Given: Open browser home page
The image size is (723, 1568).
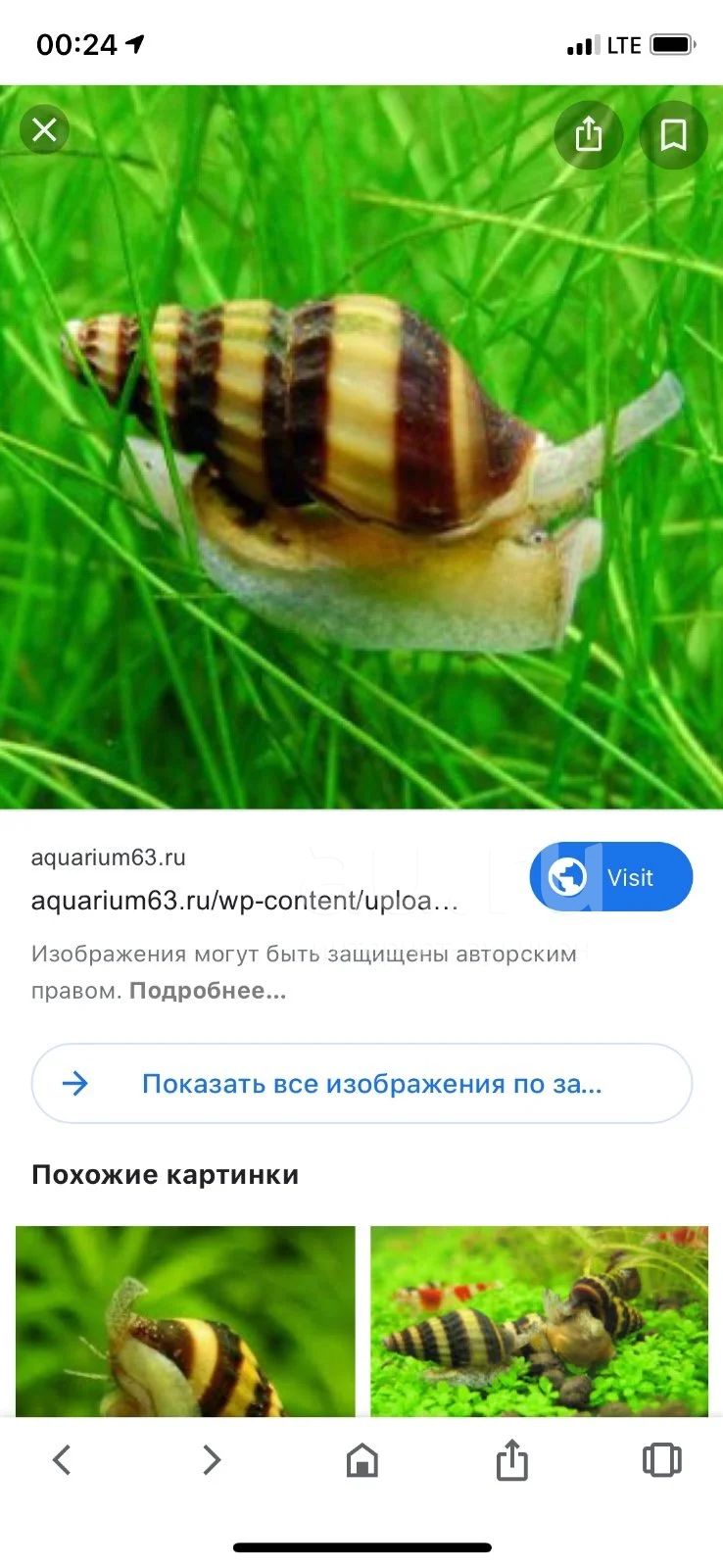Looking at the screenshot, I should point(361,1460).
